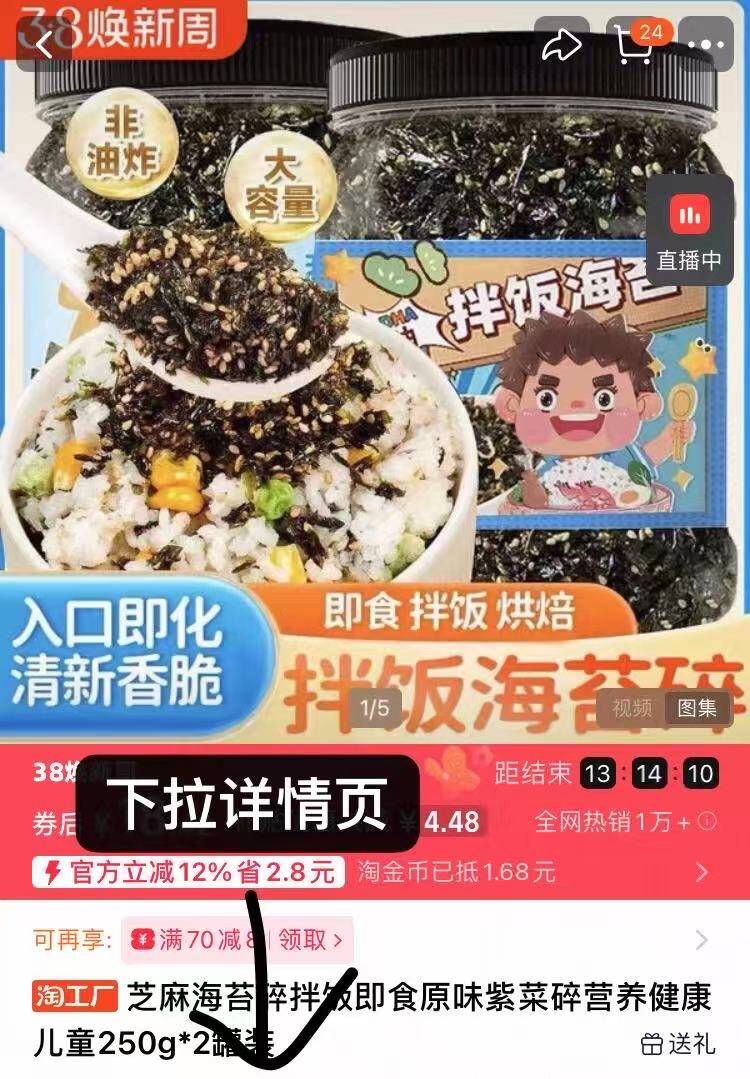Go back to the previous page
This screenshot has width=750, height=1079.
point(43,44)
